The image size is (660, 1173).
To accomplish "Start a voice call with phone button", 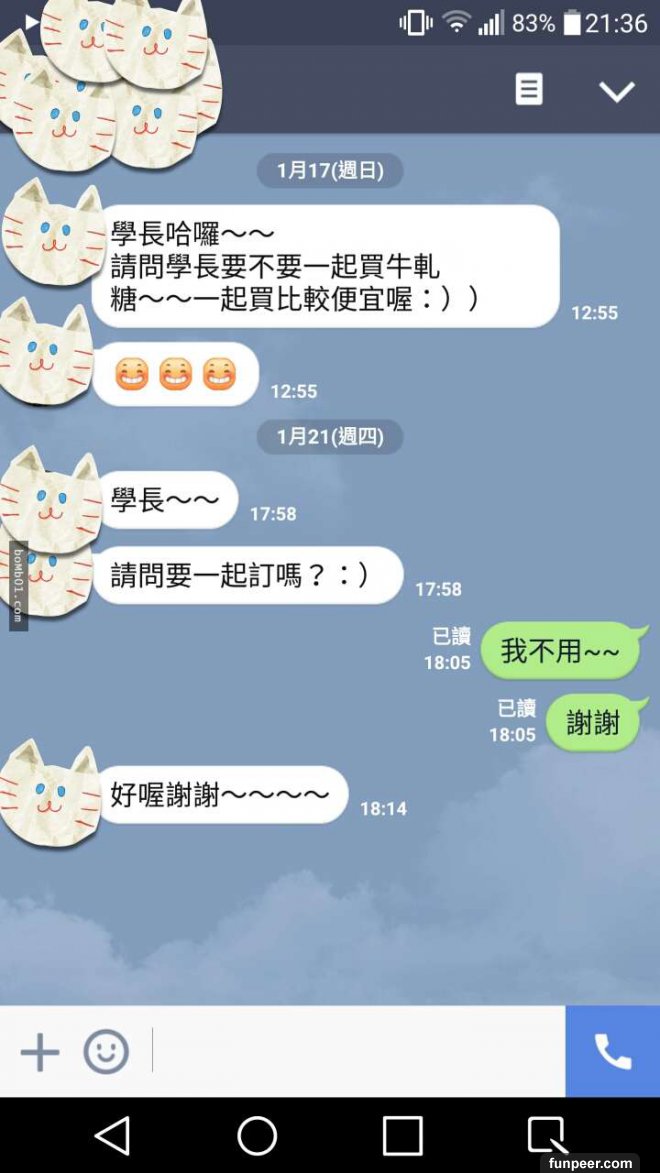I will point(612,1052).
